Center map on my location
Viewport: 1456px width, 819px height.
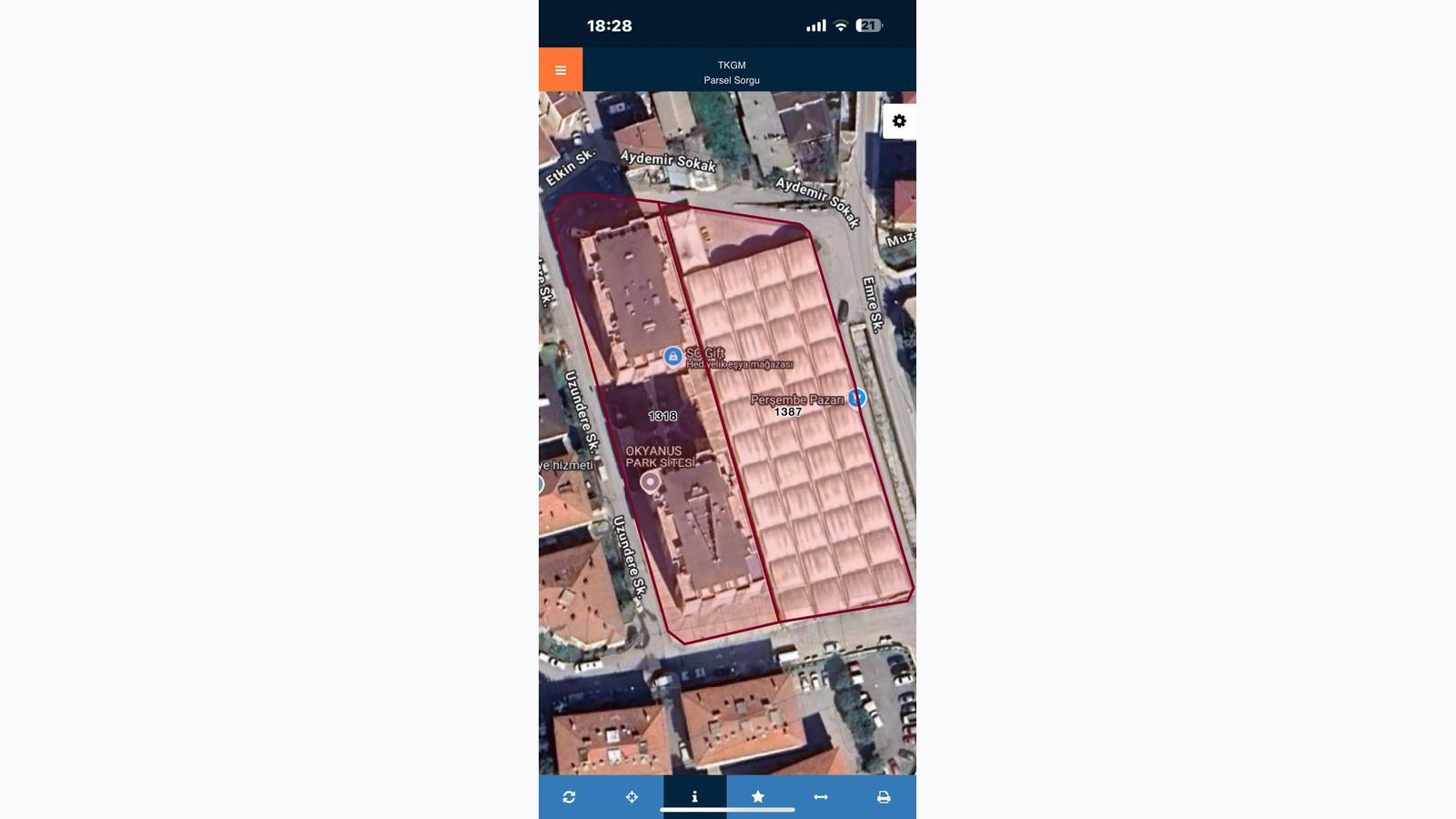[x=632, y=797]
